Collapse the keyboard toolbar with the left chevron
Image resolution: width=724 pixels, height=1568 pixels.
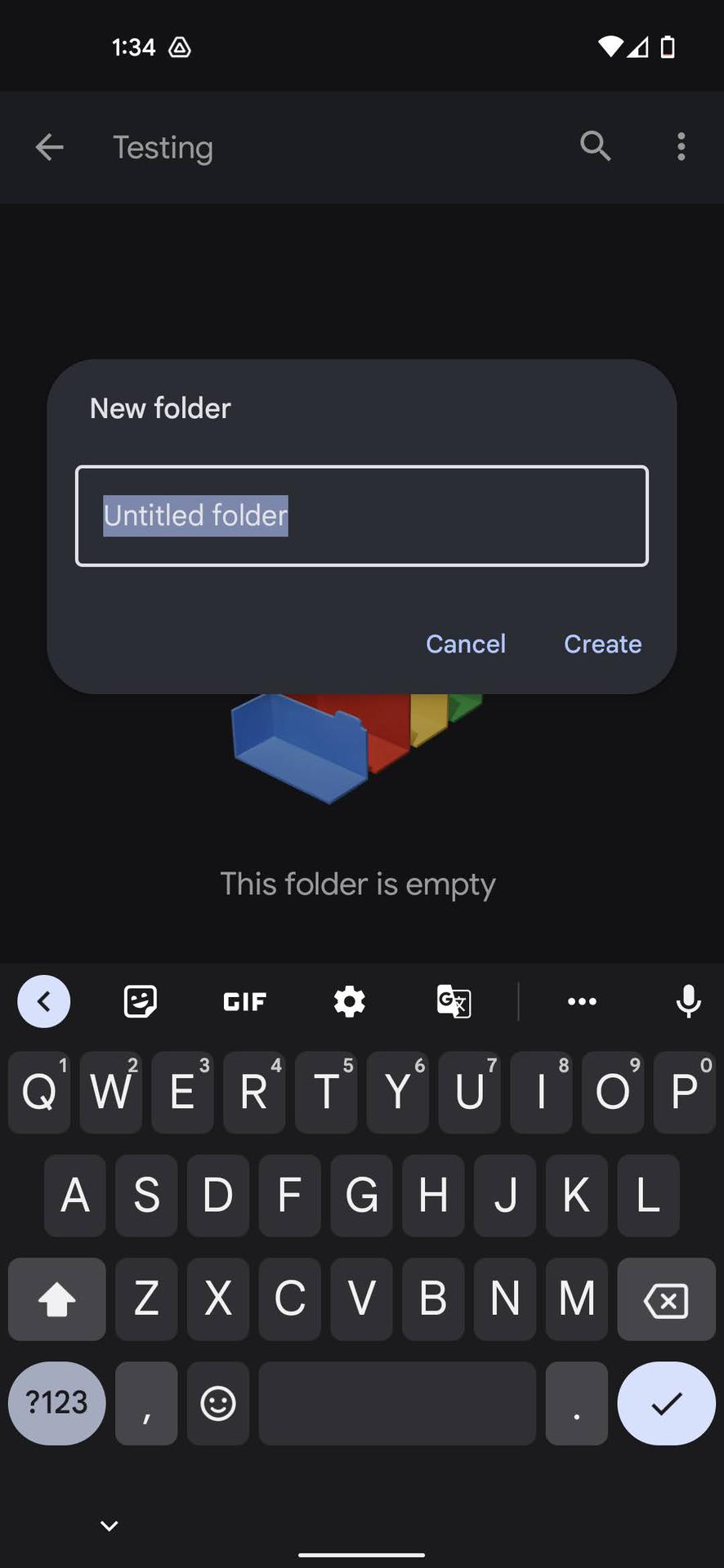click(x=44, y=1001)
